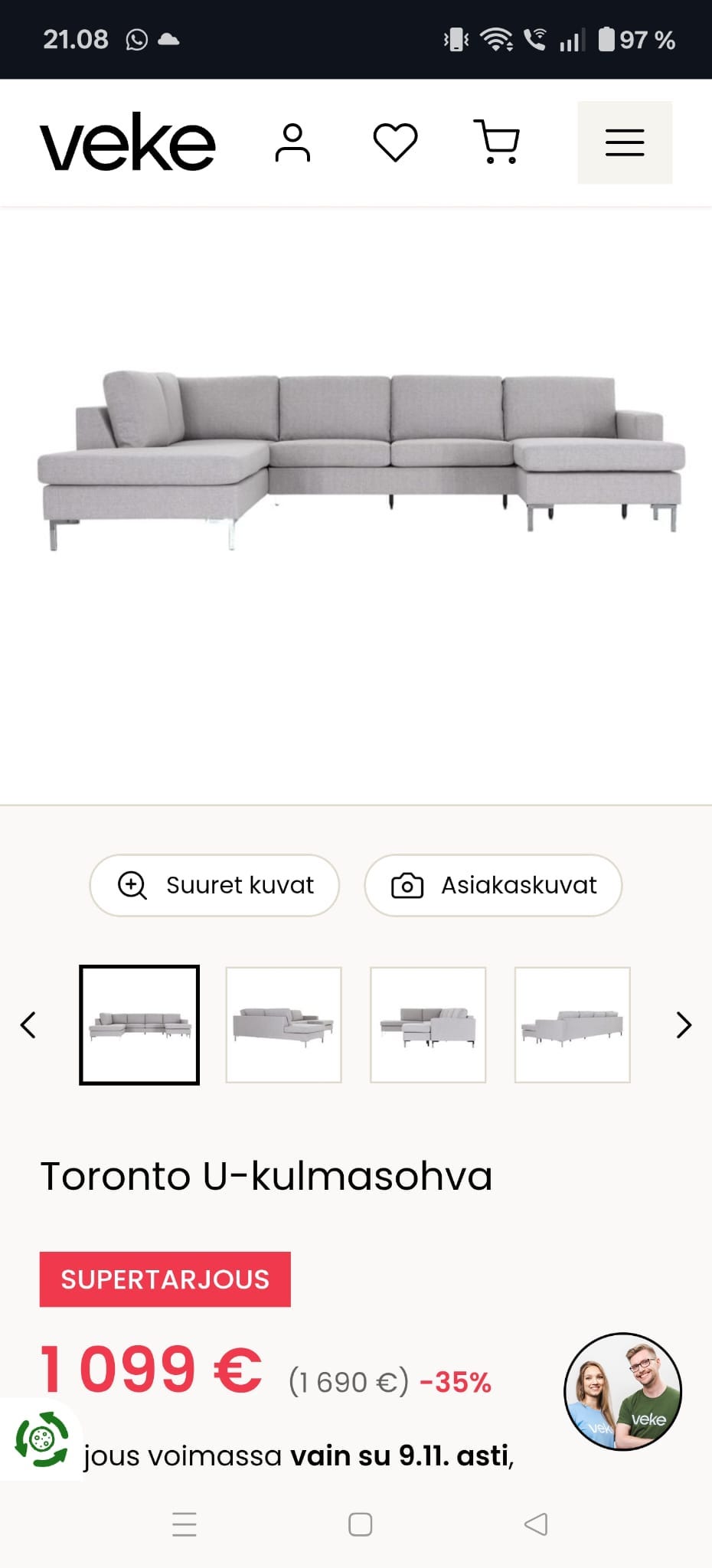
Task: Open the wishlist heart icon
Action: (395, 142)
